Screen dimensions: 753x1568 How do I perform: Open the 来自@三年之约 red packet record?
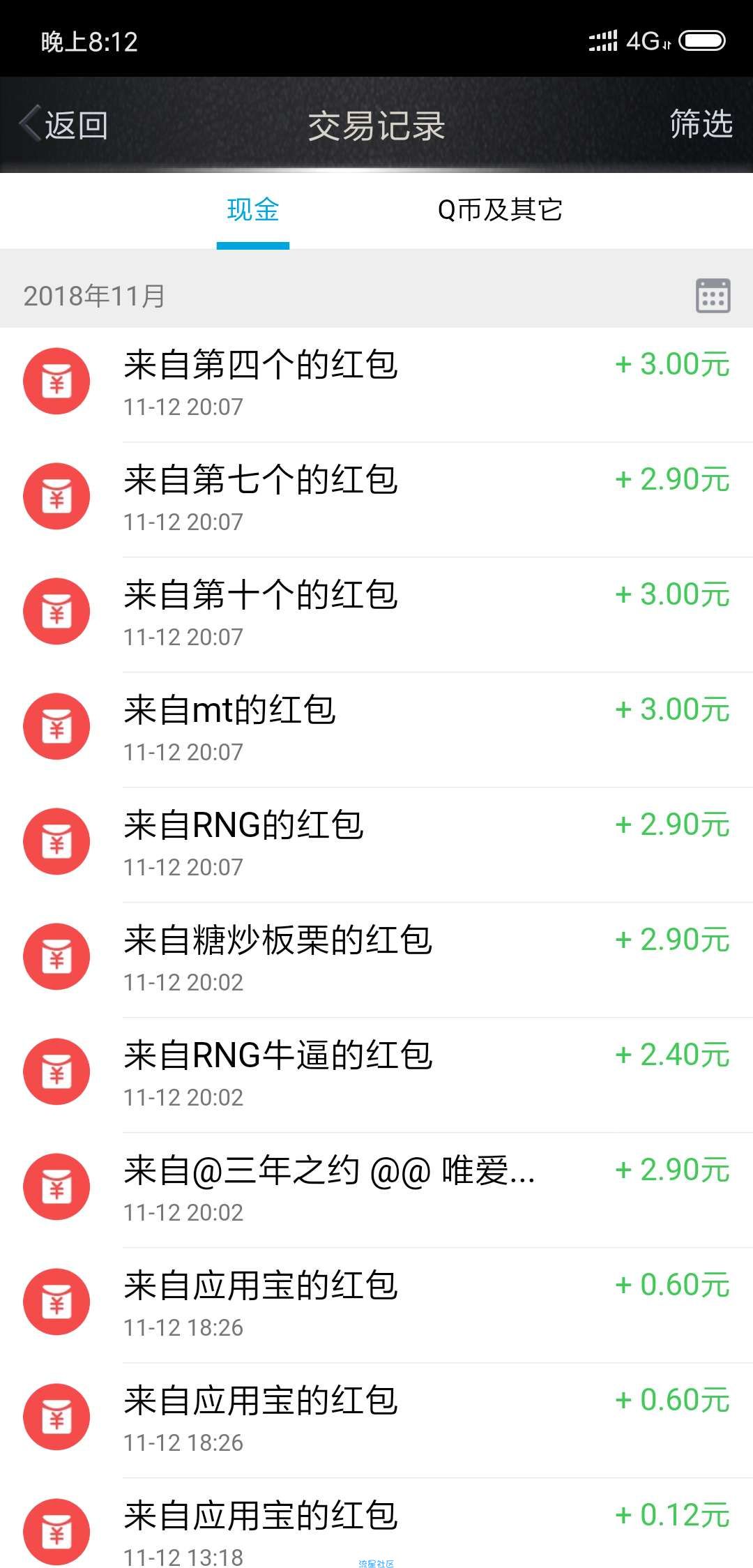(376, 1190)
